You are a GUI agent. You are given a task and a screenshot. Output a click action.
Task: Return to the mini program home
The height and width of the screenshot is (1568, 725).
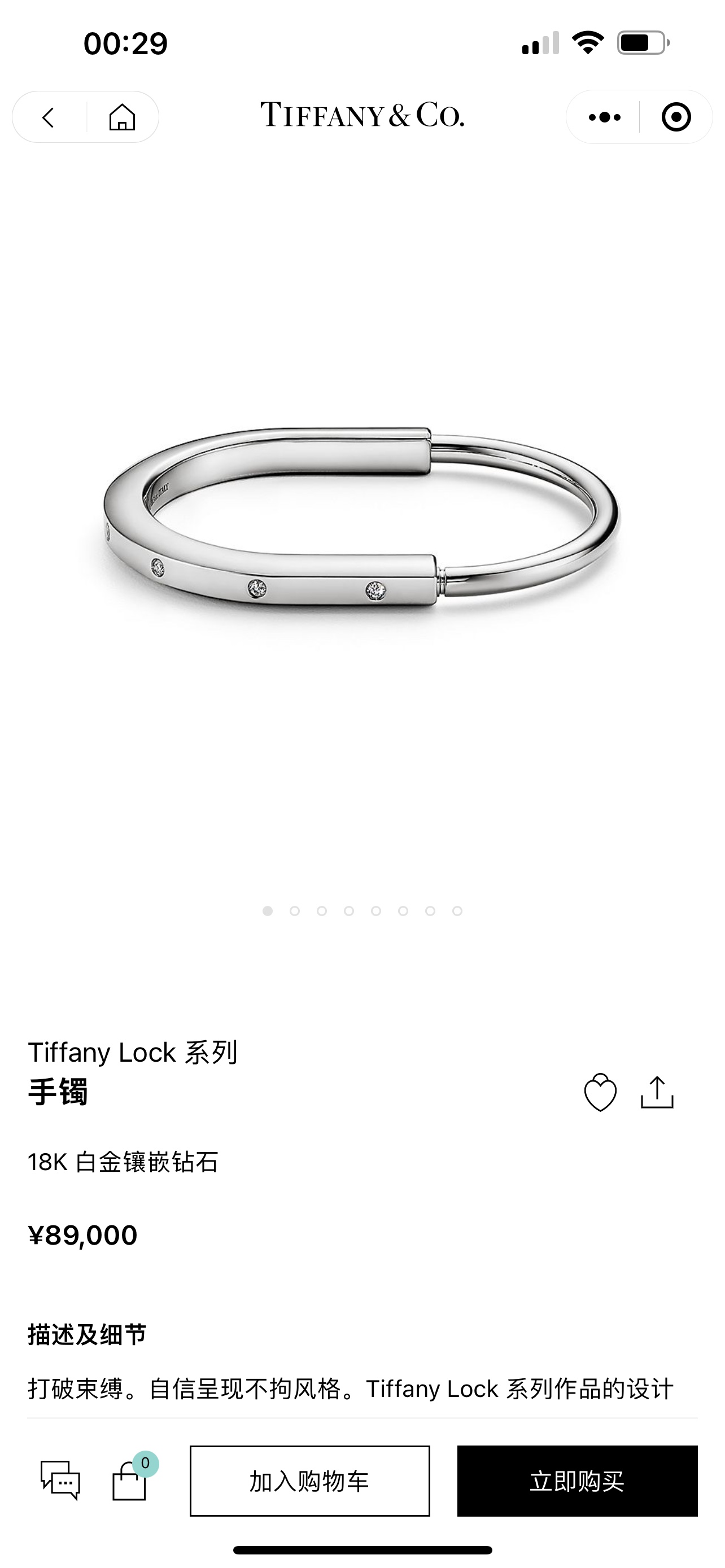pyautogui.click(x=122, y=117)
